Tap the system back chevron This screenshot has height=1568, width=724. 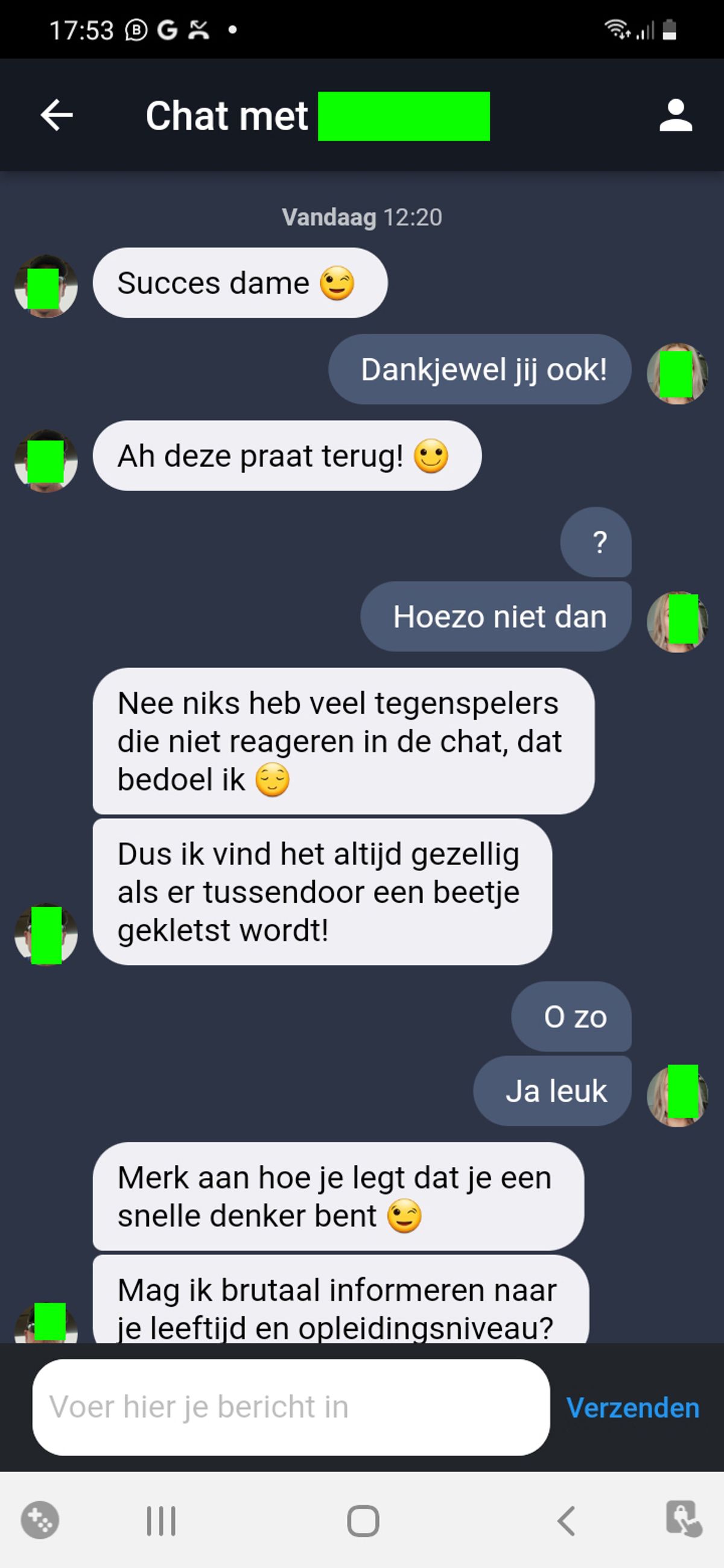tap(567, 1521)
